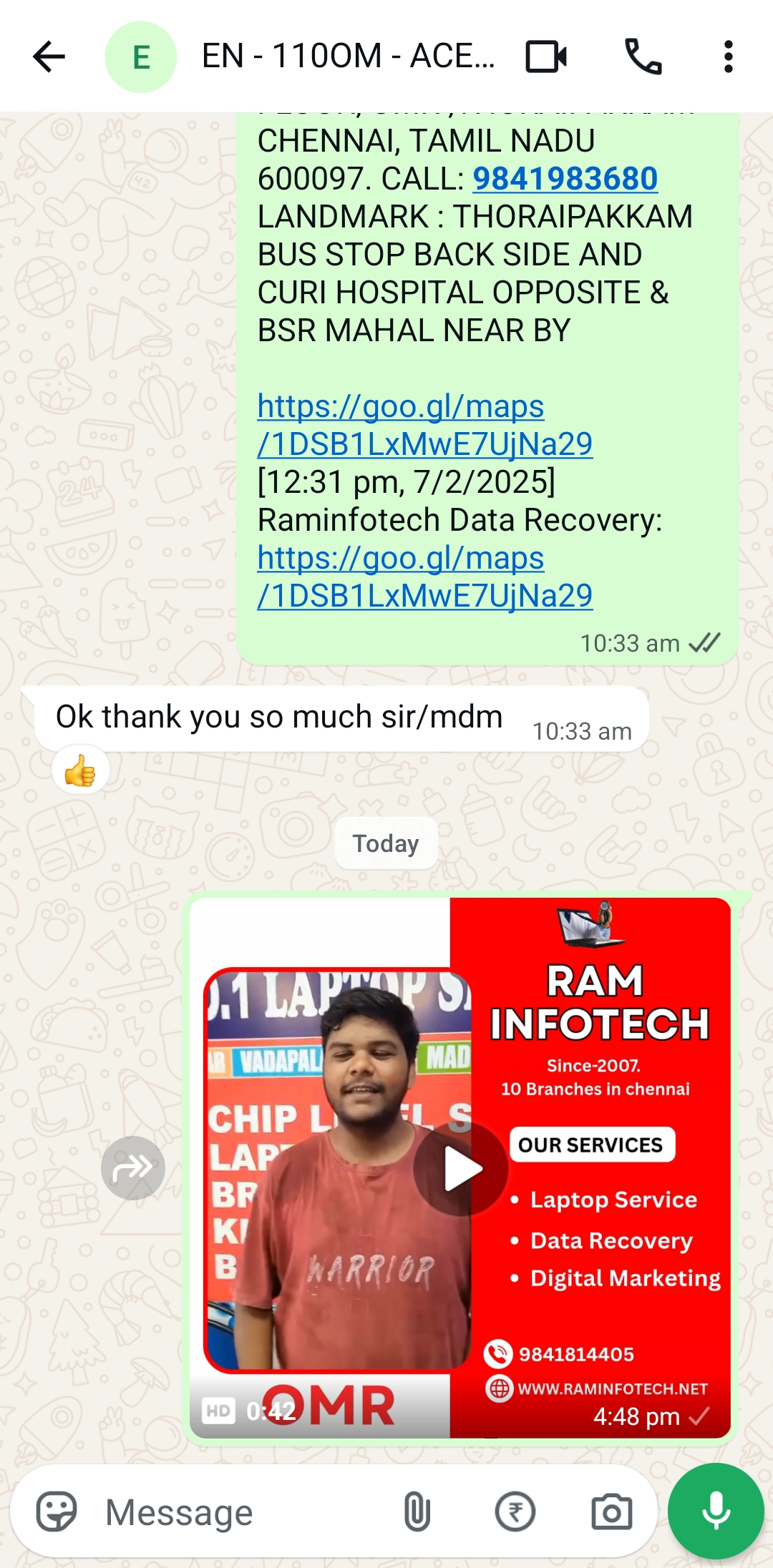Viewport: 773px width, 1568px height.
Task: Go back to the chat list
Action: (49, 57)
